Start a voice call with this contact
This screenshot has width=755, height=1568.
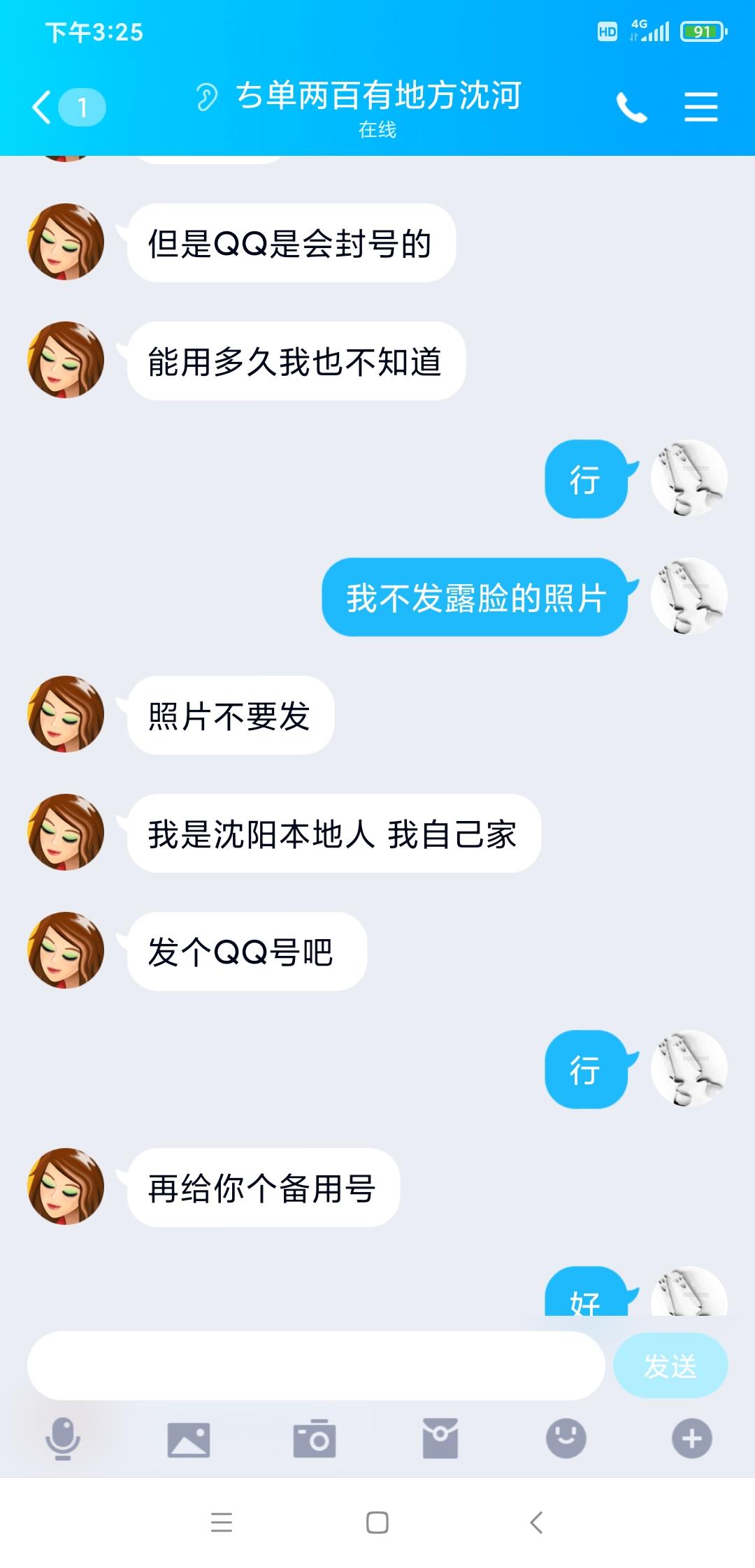(631, 108)
